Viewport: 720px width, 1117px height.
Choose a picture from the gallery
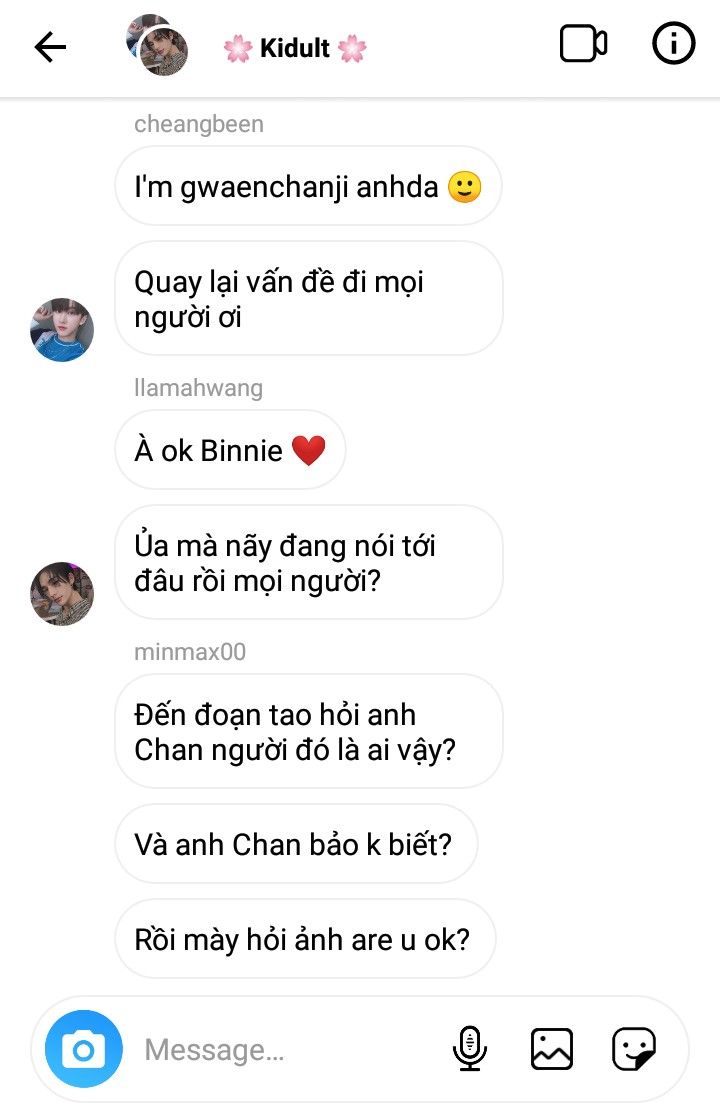point(551,1049)
